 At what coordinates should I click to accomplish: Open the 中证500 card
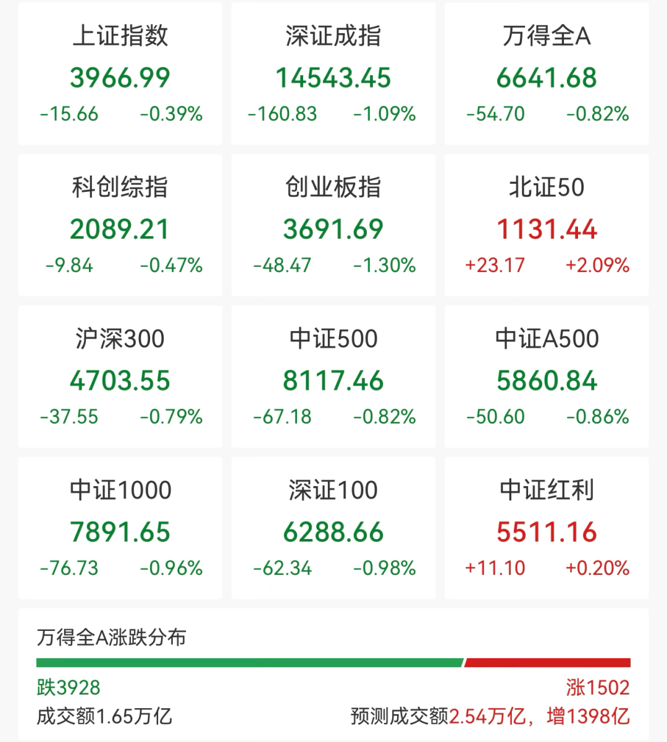(333, 377)
